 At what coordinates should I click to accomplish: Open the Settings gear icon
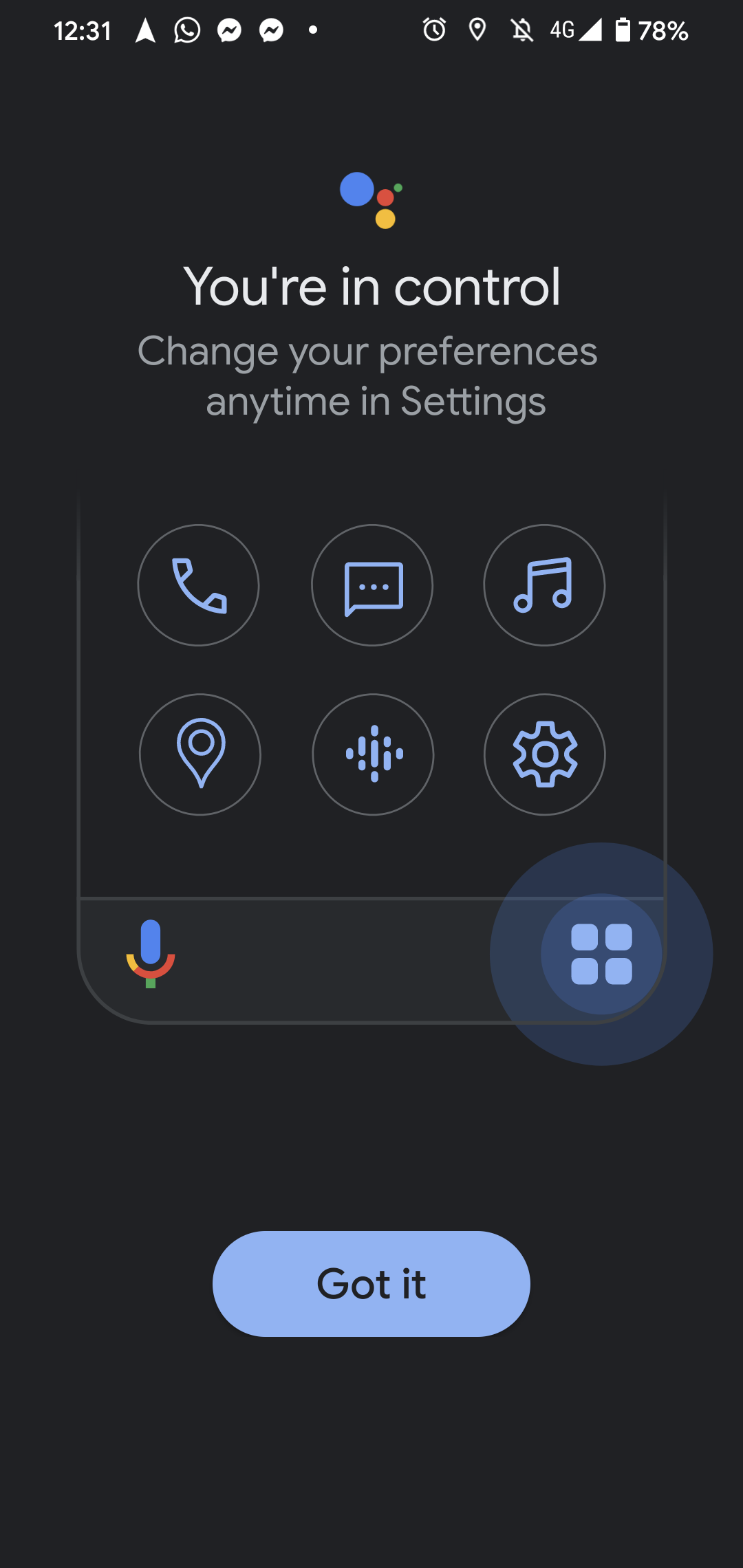543,754
